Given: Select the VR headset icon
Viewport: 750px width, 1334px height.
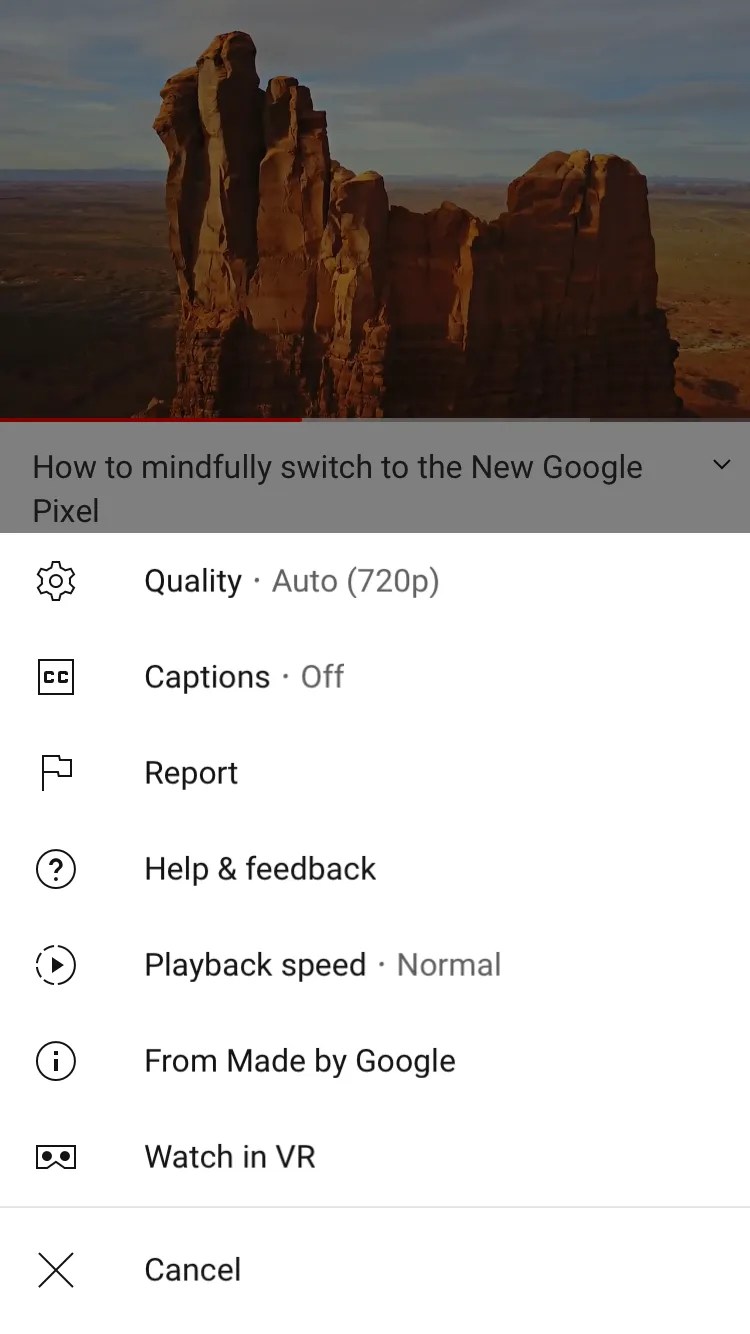Looking at the screenshot, I should 55,1157.
